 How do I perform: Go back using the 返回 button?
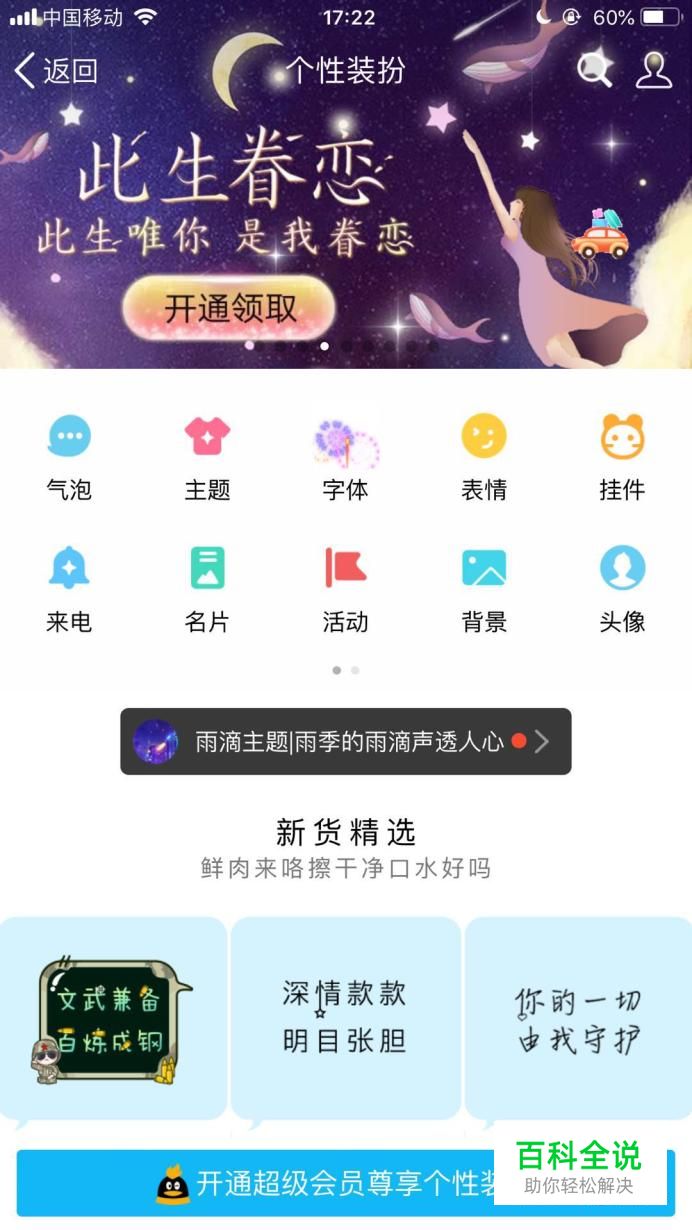click(x=56, y=70)
